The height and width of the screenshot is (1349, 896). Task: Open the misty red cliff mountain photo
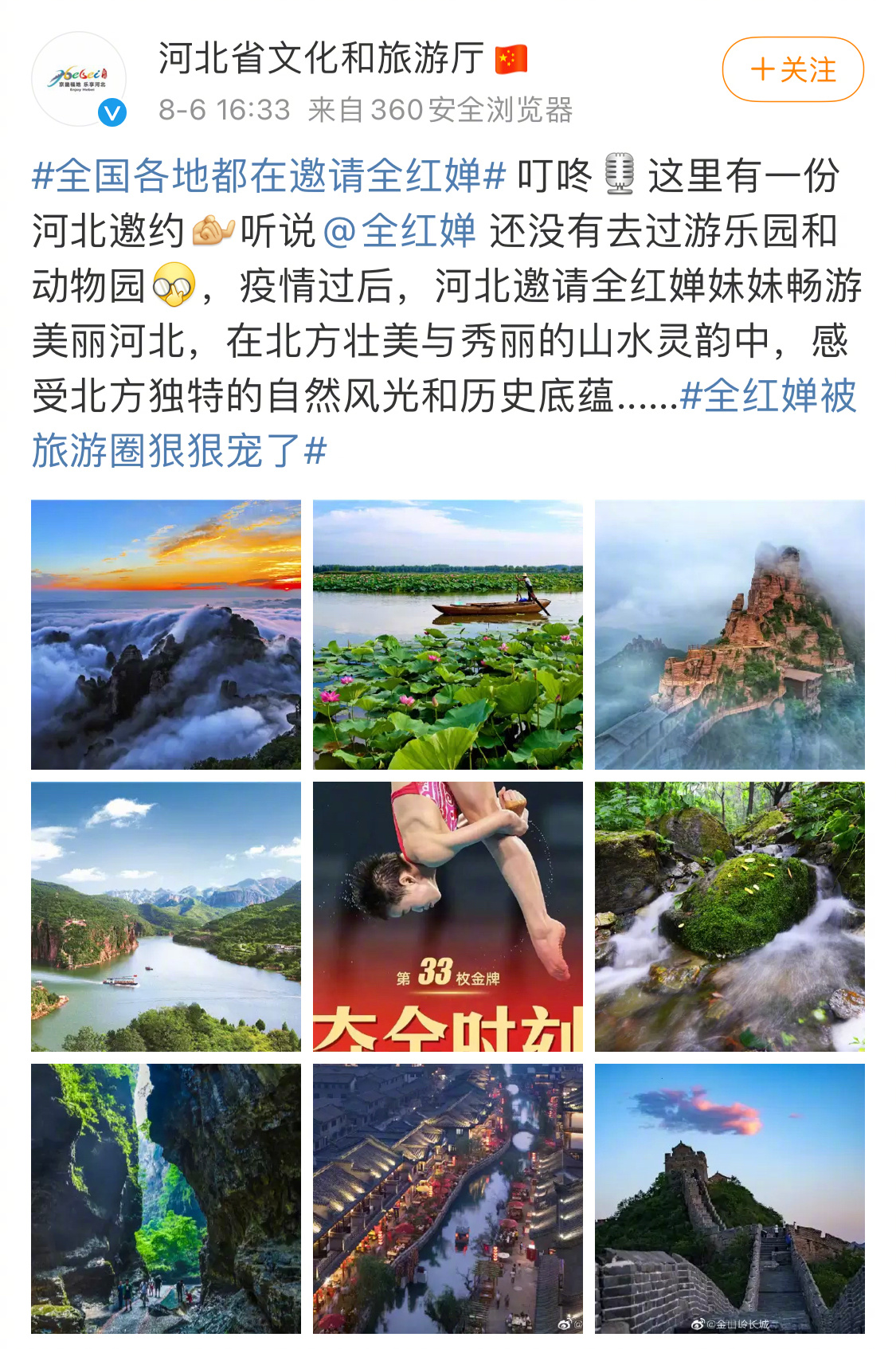pyautogui.click(x=730, y=634)
